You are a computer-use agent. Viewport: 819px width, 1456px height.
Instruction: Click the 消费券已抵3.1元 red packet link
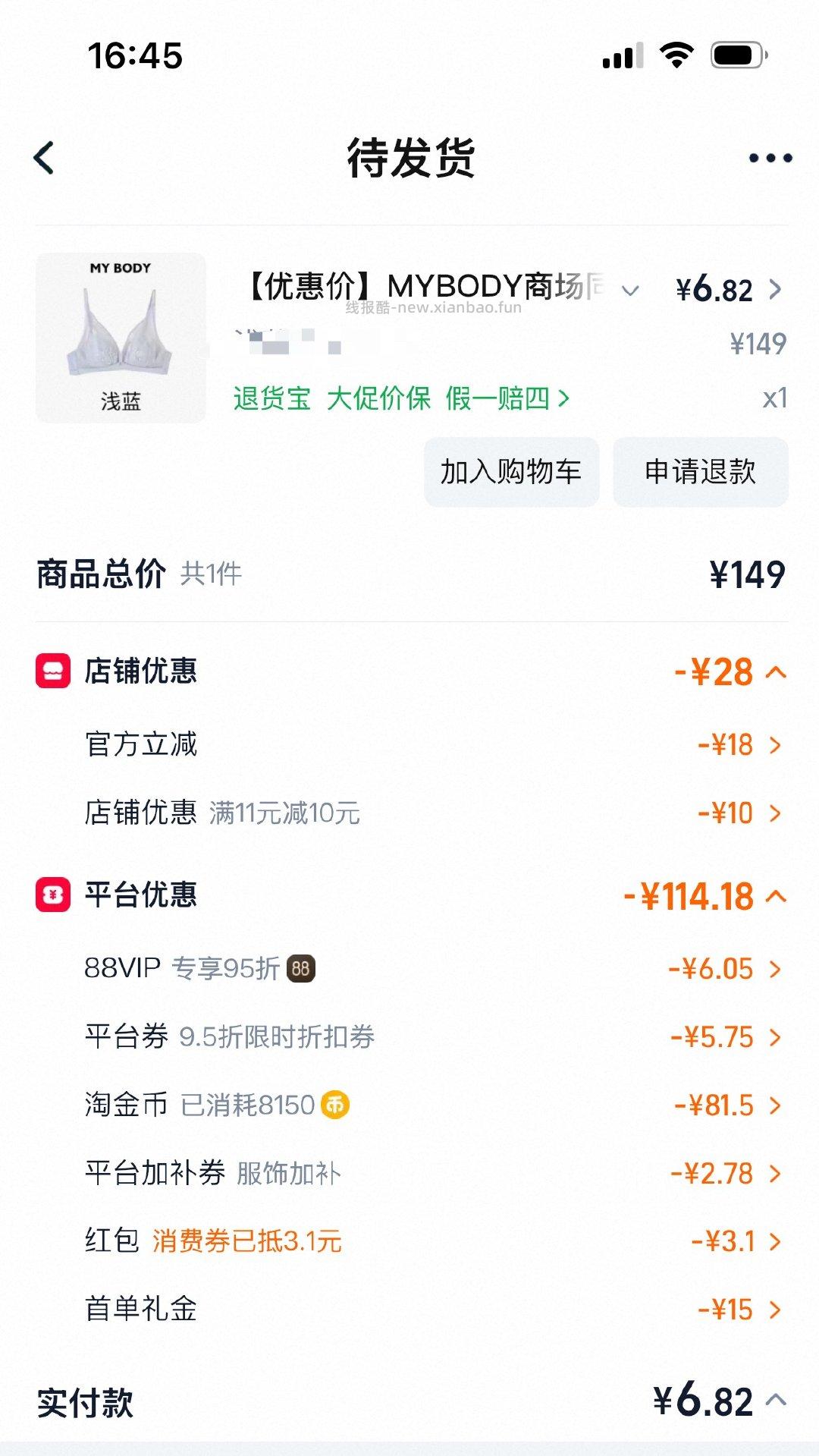tap(245, 1241)
